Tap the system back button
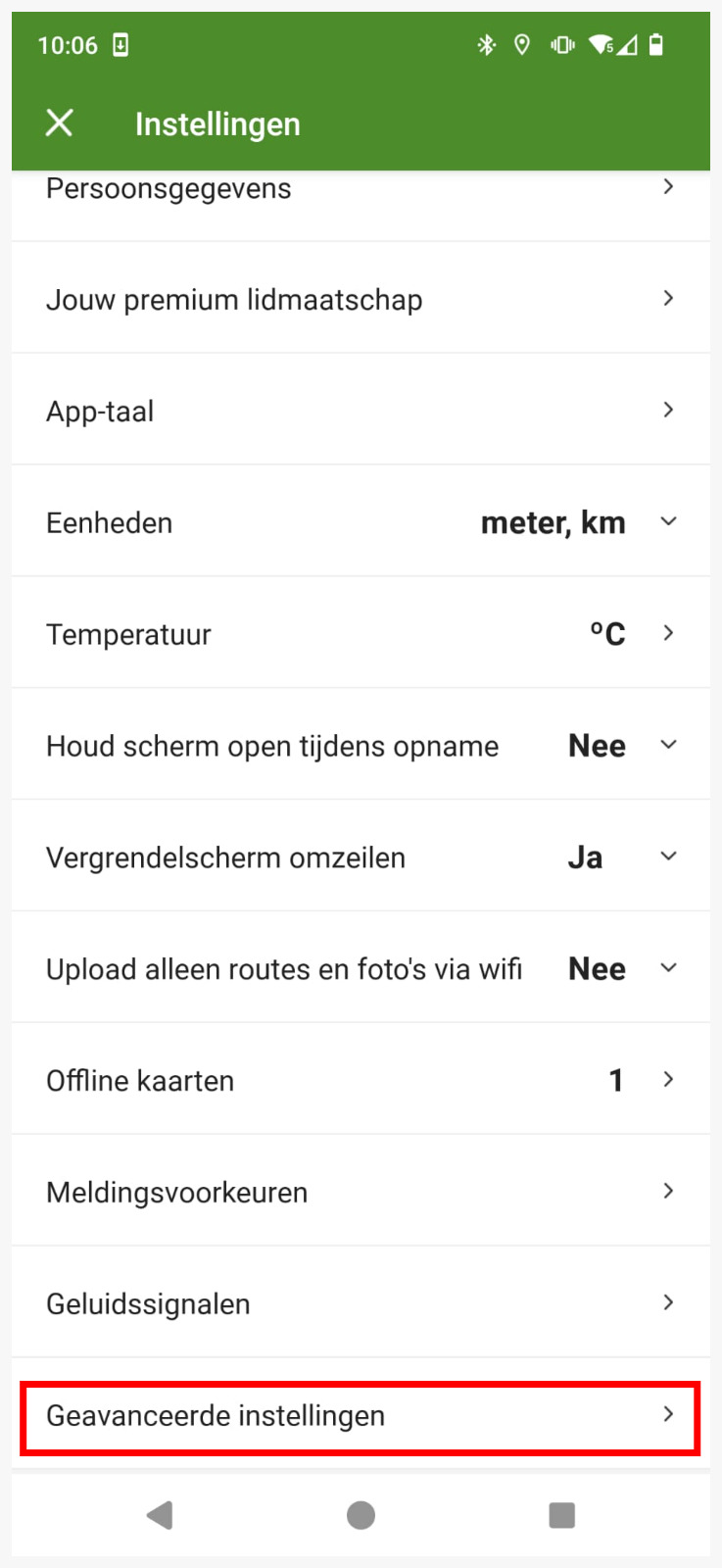The height and width of the screenshot is (1568, 722). pyautogui.click(x=160, y=1515)
